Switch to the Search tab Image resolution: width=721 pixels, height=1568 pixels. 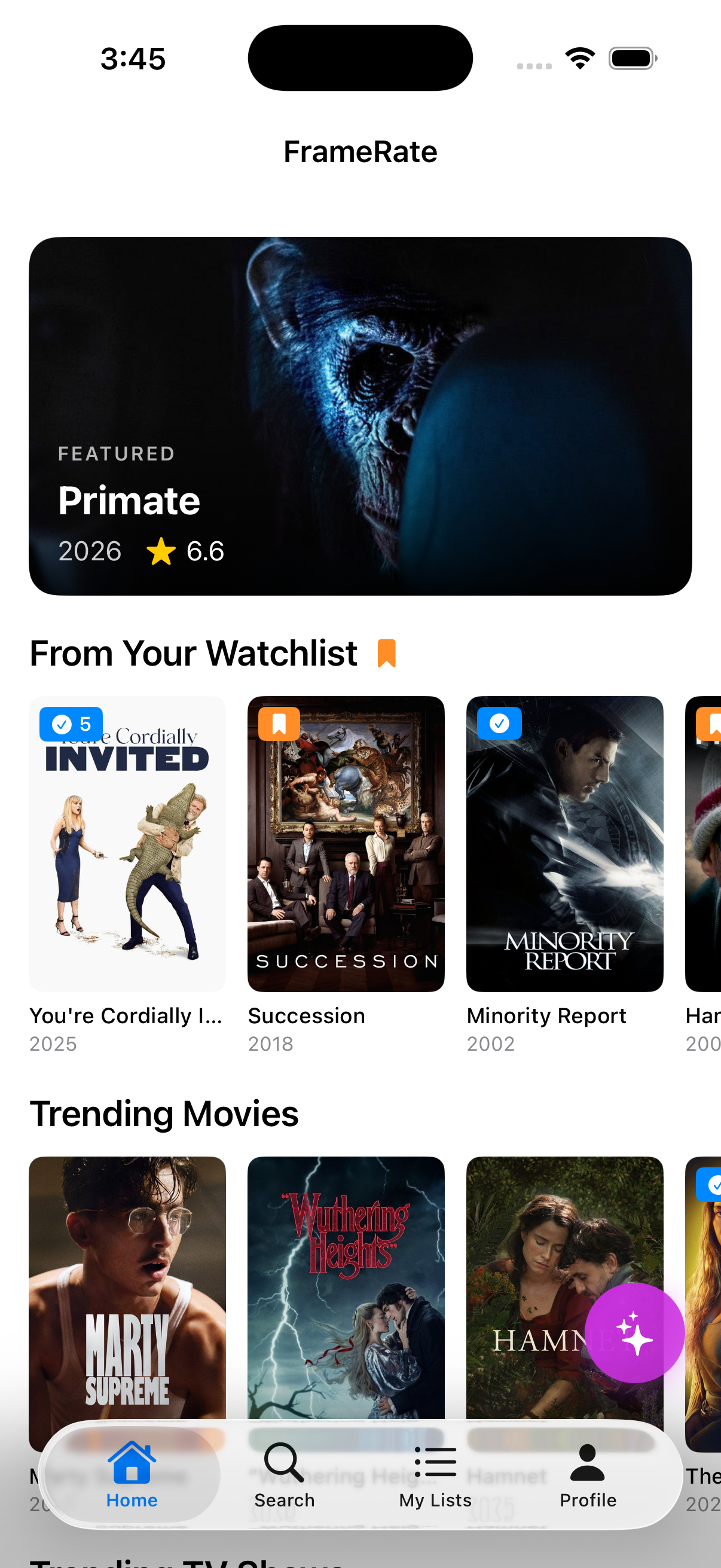pos(284,1474)
